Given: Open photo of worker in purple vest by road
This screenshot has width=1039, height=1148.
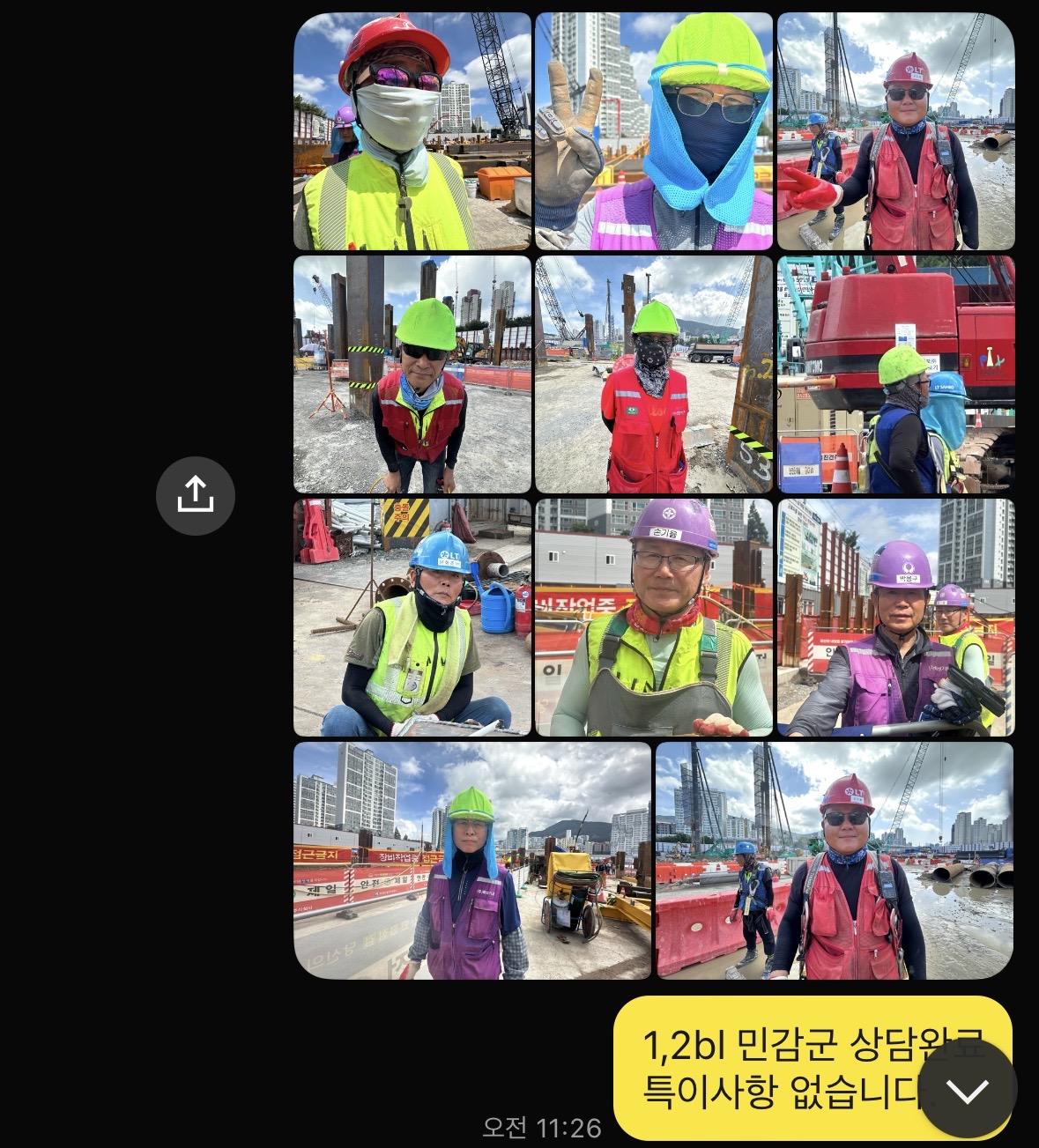Looking at the screenshot, I should [472, 861].
